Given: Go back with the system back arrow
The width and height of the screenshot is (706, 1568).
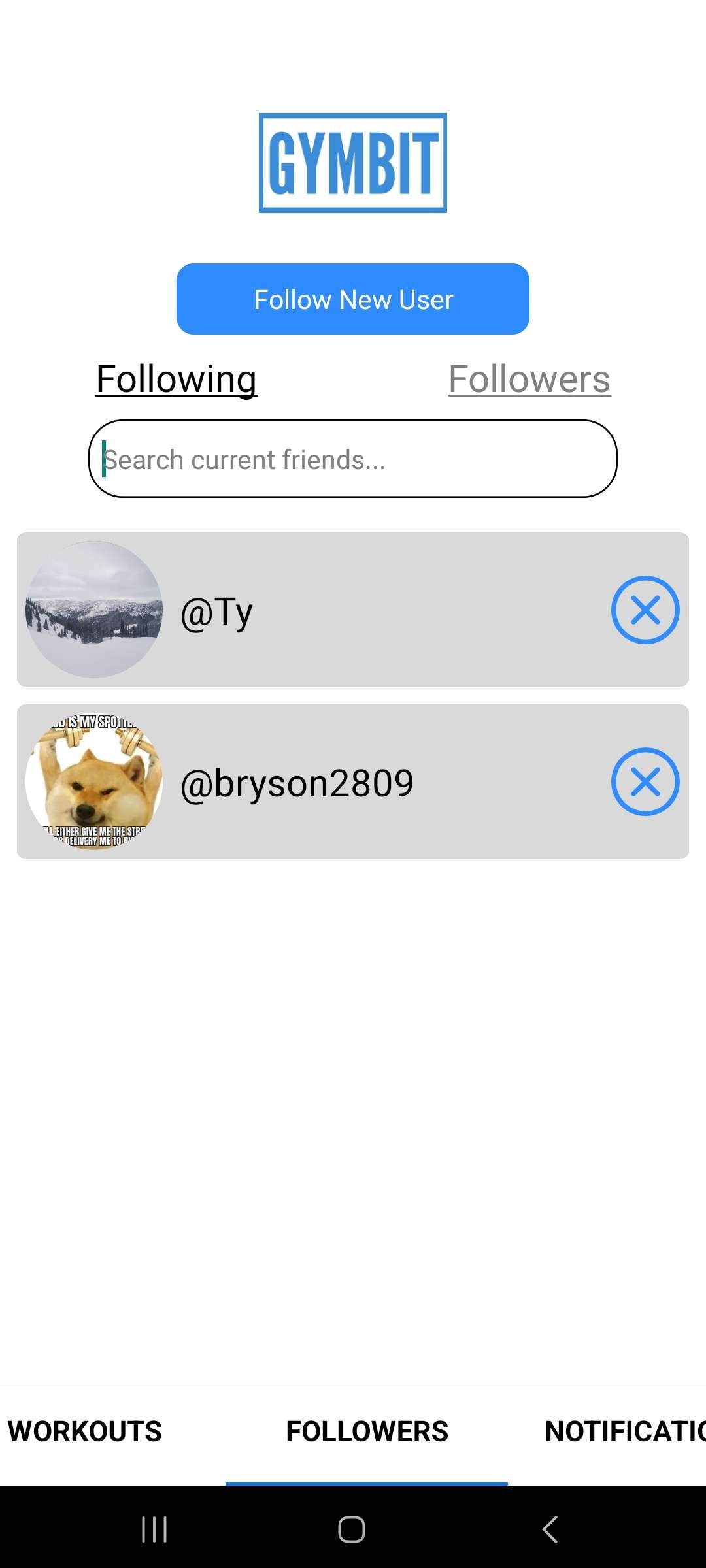Looking at the screenshot, I should pyautogui.click(x=550, y=1529).
